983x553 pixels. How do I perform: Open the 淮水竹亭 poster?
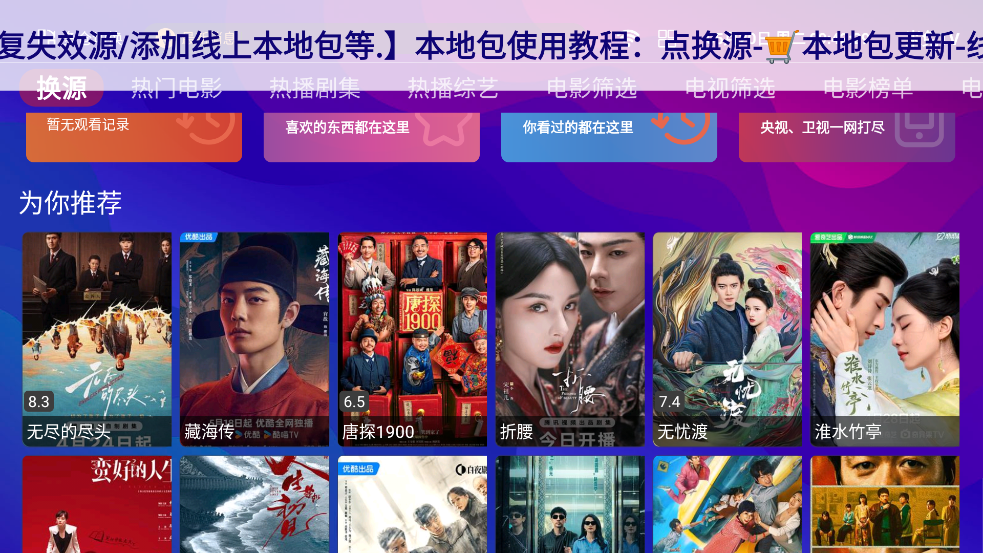[885, 338]
